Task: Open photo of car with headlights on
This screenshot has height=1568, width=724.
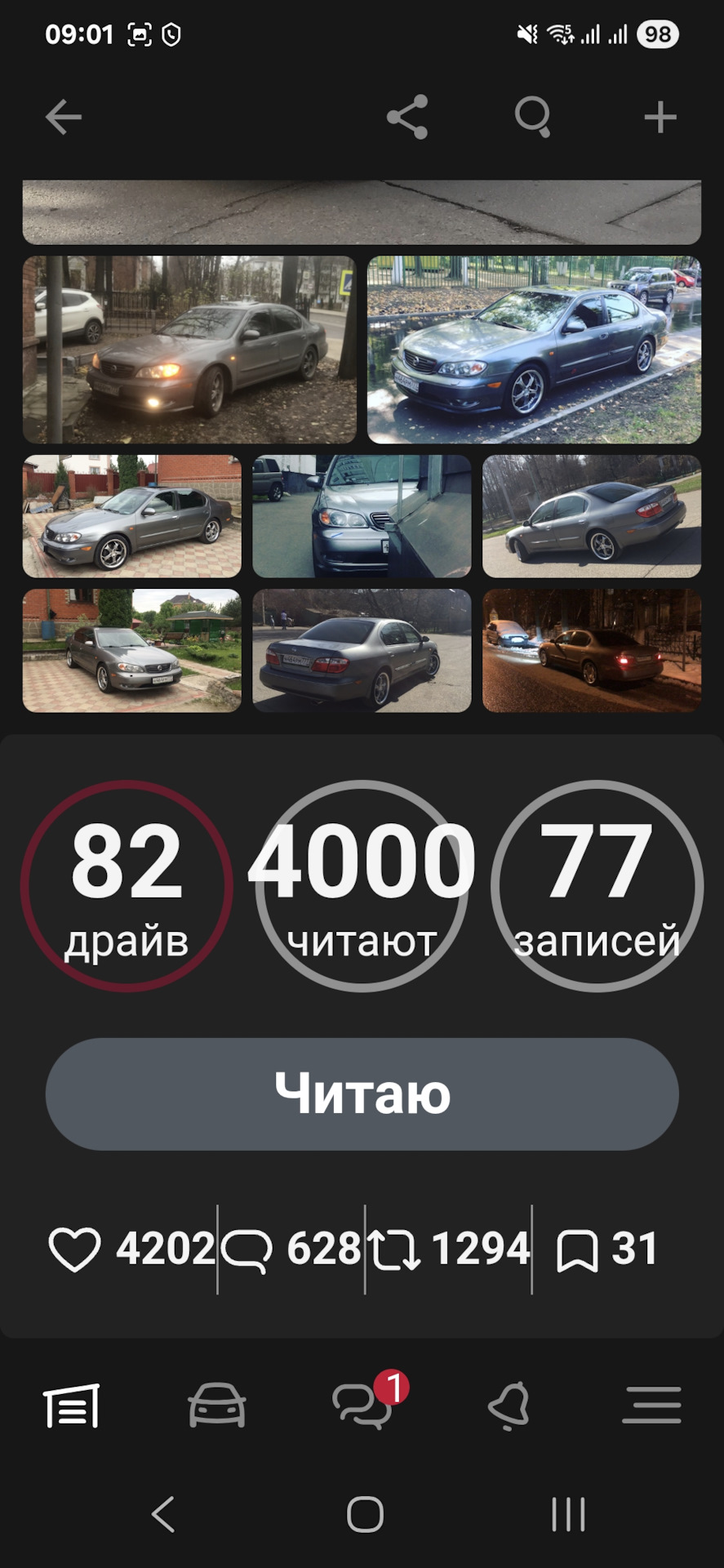Action: [x=189, y=350]
